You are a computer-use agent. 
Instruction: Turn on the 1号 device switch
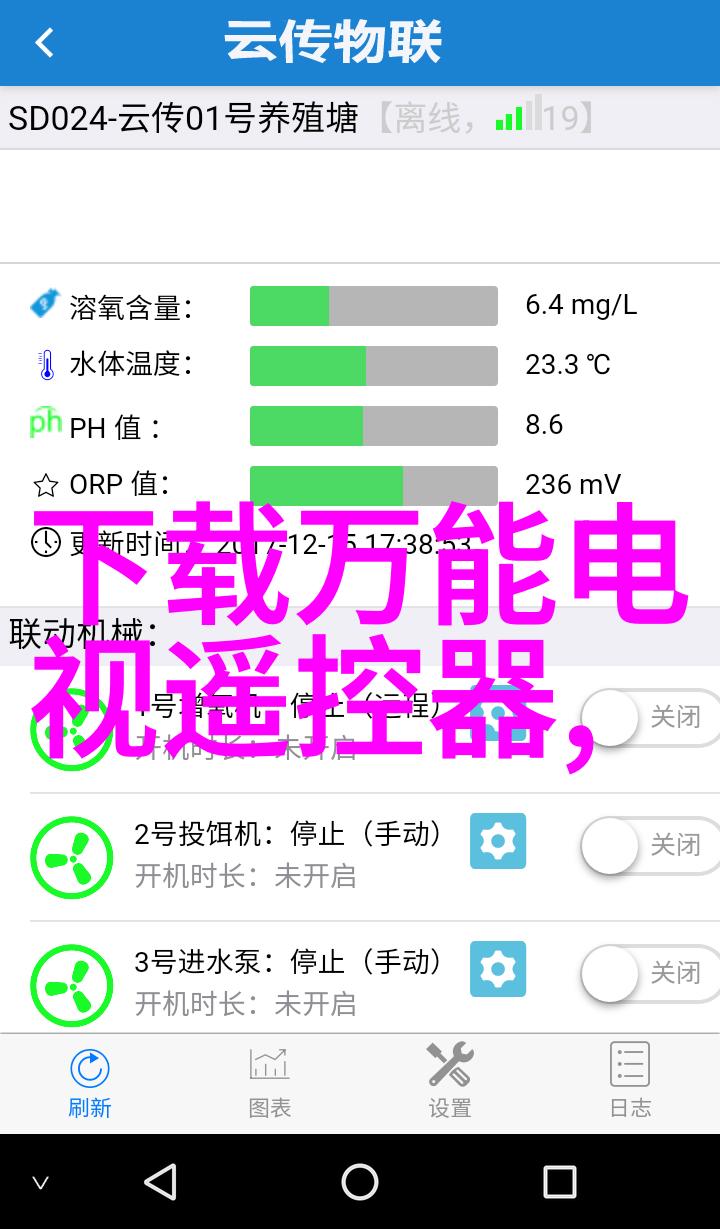coord(650,717)
